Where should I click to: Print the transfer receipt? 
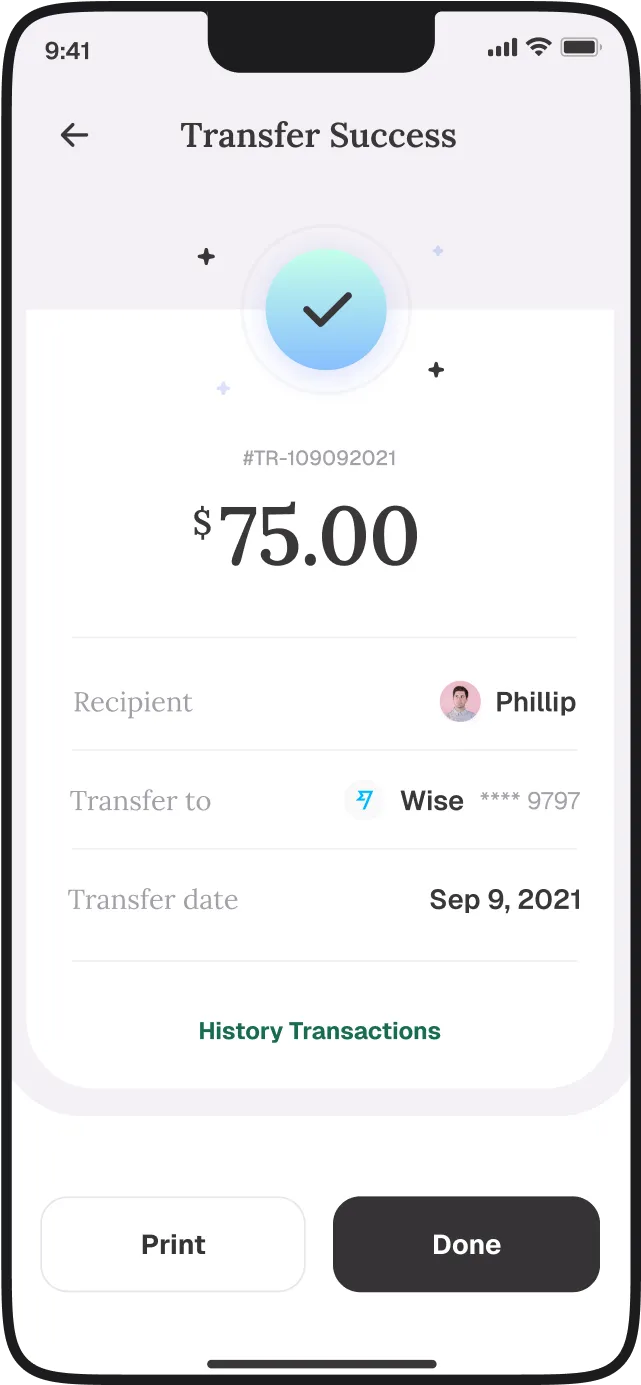[x=173, y=1244]
